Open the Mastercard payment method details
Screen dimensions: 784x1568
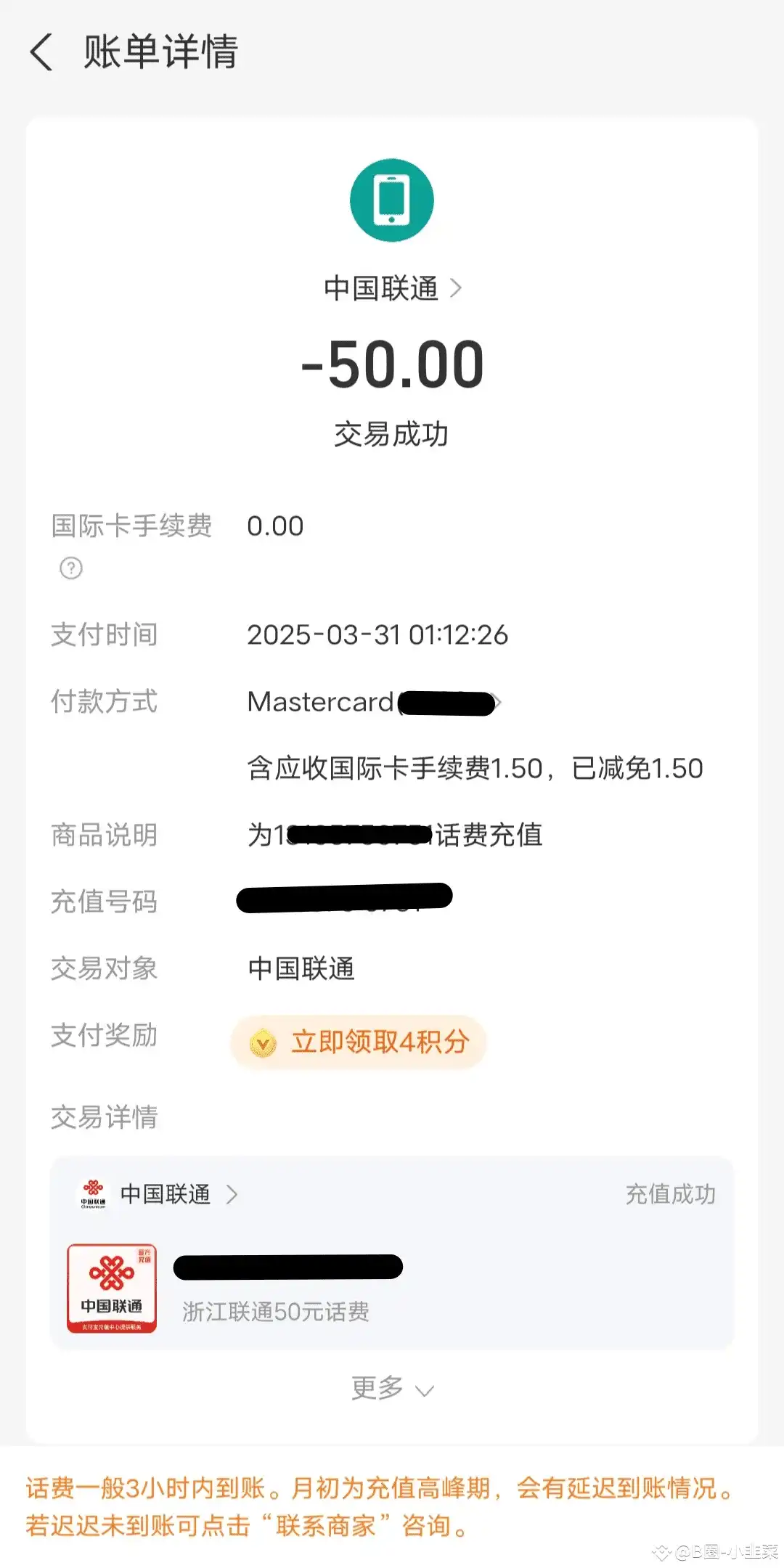[x=374, y=703]
